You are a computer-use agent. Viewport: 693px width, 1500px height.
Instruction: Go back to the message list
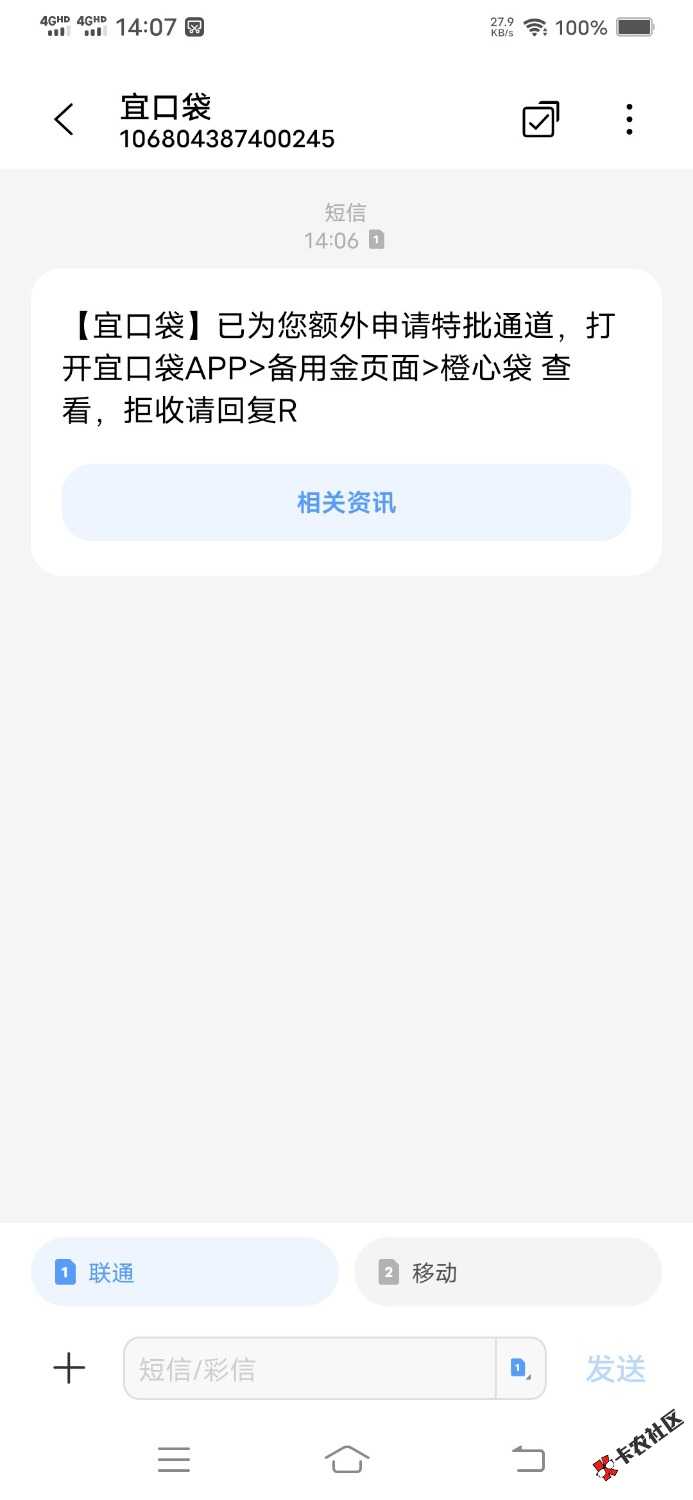(x=64, y=120)
